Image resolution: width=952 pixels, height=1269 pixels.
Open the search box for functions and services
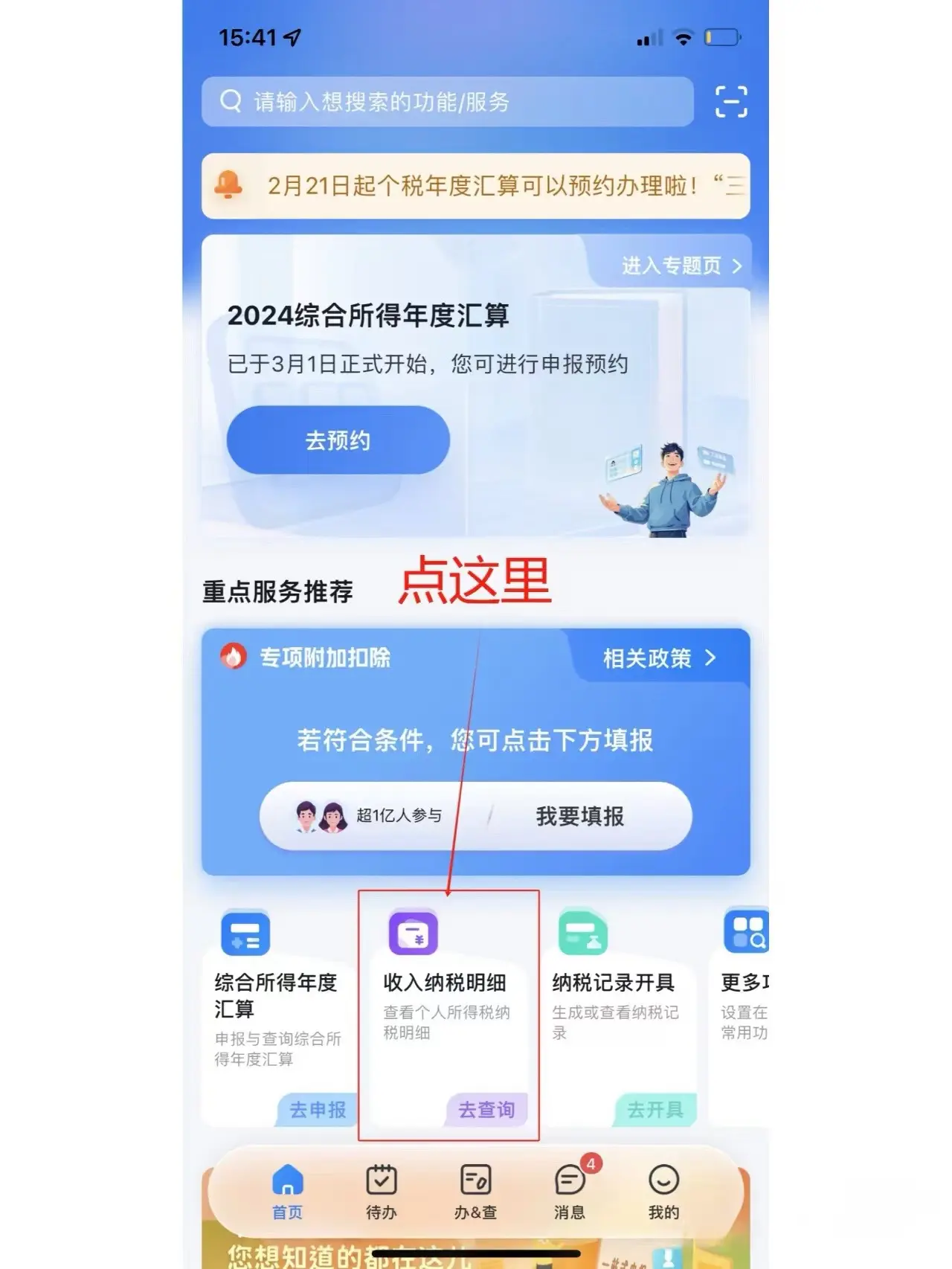pyautogui.click(x=446, y=102)
